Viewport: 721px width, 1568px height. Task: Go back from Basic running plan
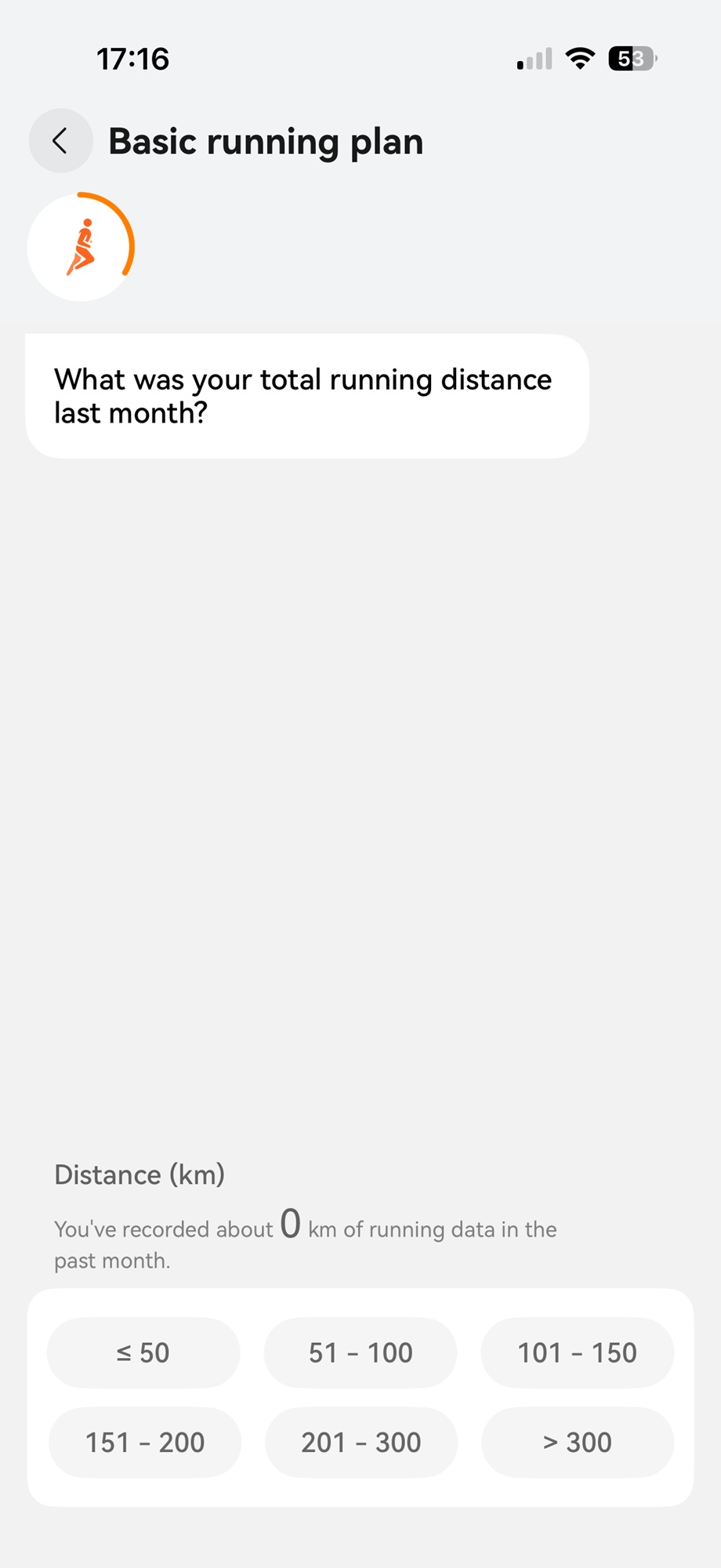[60, 141]
